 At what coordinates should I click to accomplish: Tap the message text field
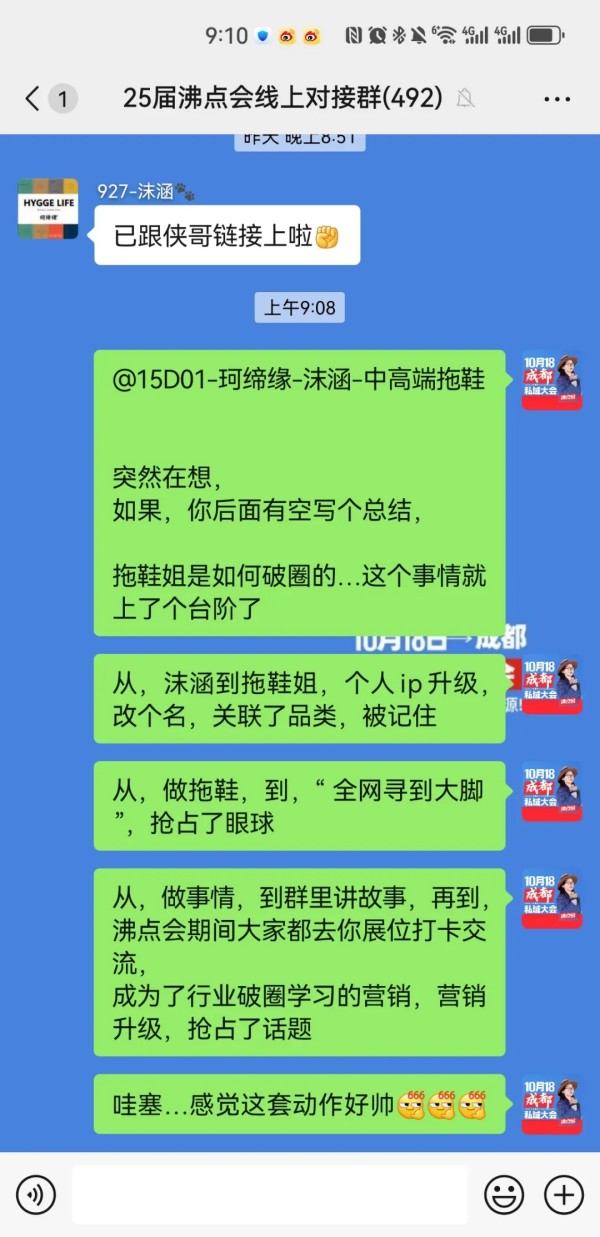[269, 1194]
